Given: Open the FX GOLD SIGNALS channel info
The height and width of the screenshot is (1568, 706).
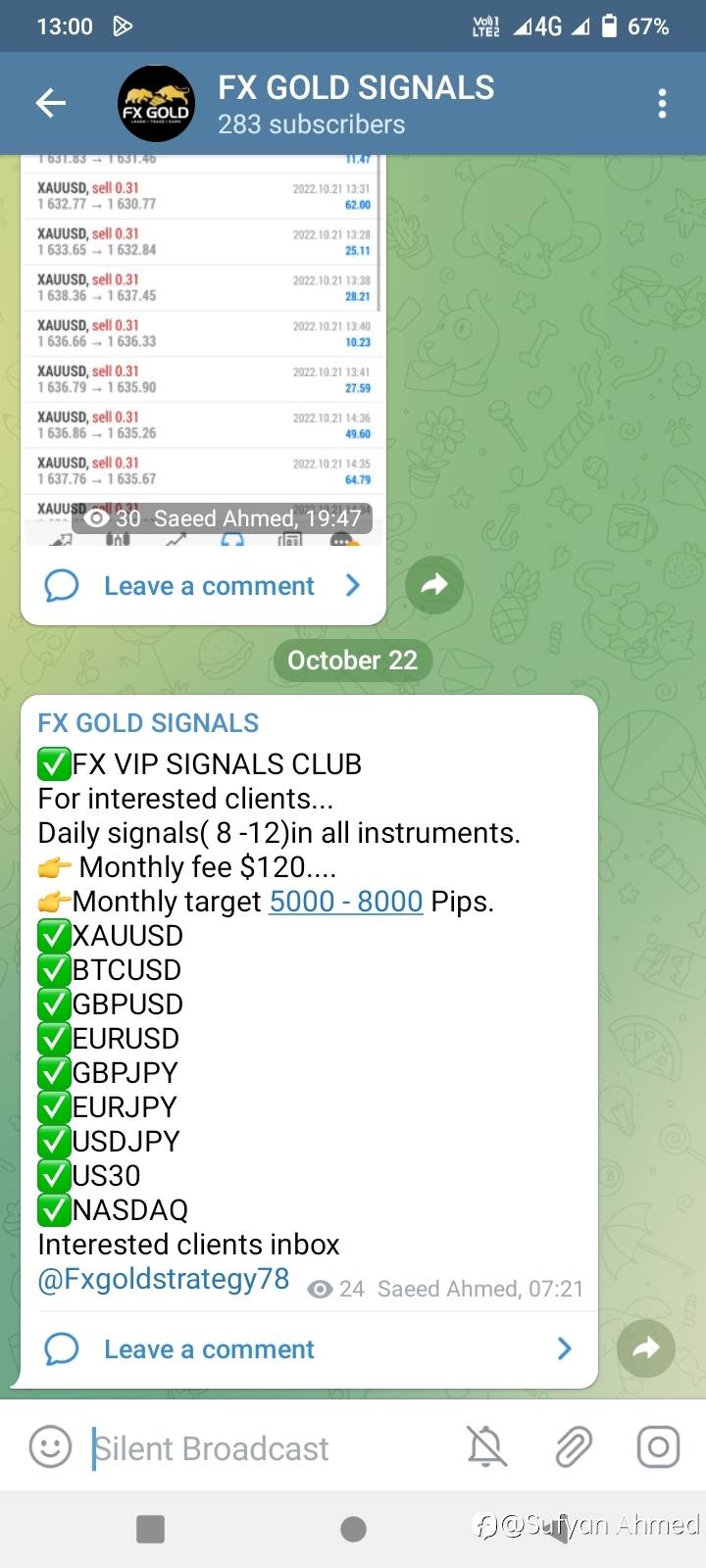Looking at the screenshot, I should 355,104.
